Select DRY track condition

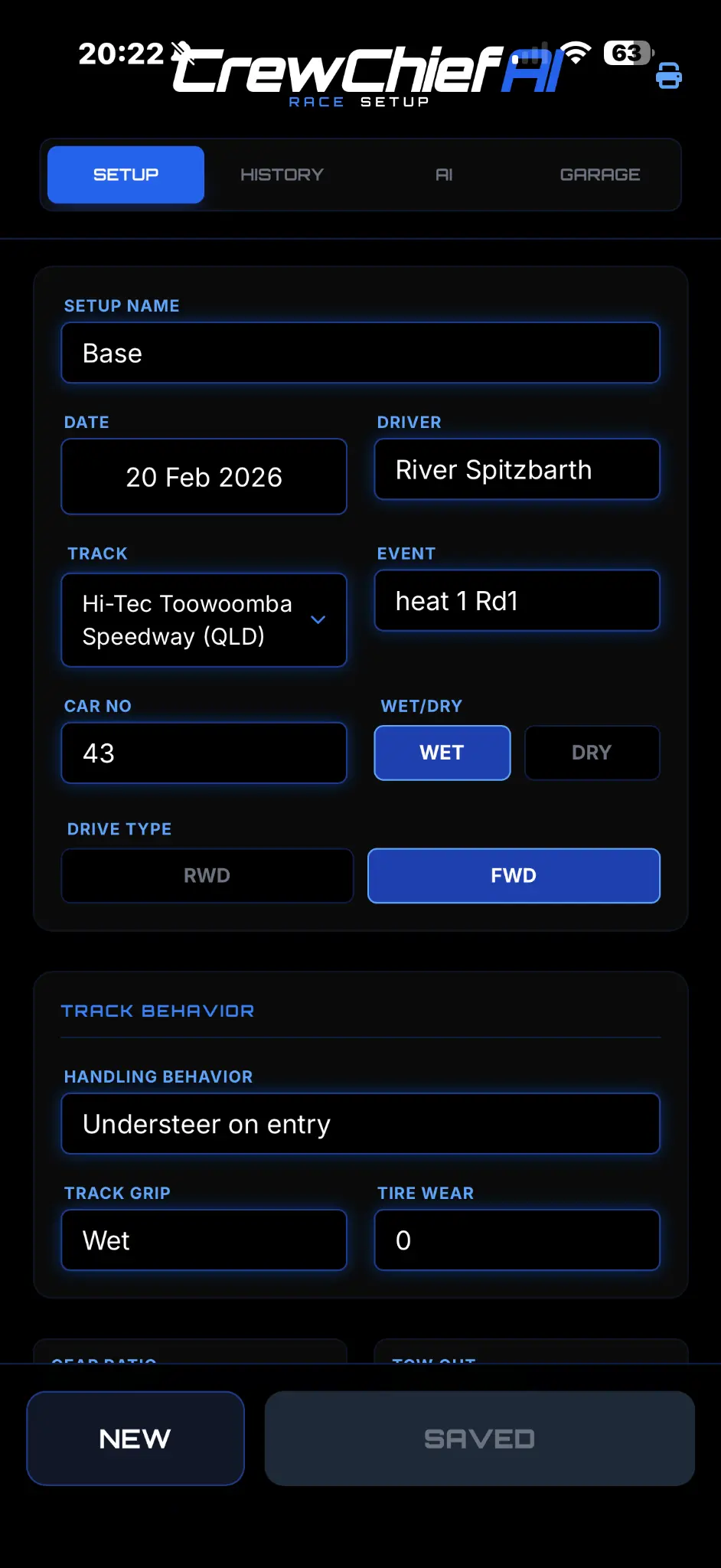(592, 753)
